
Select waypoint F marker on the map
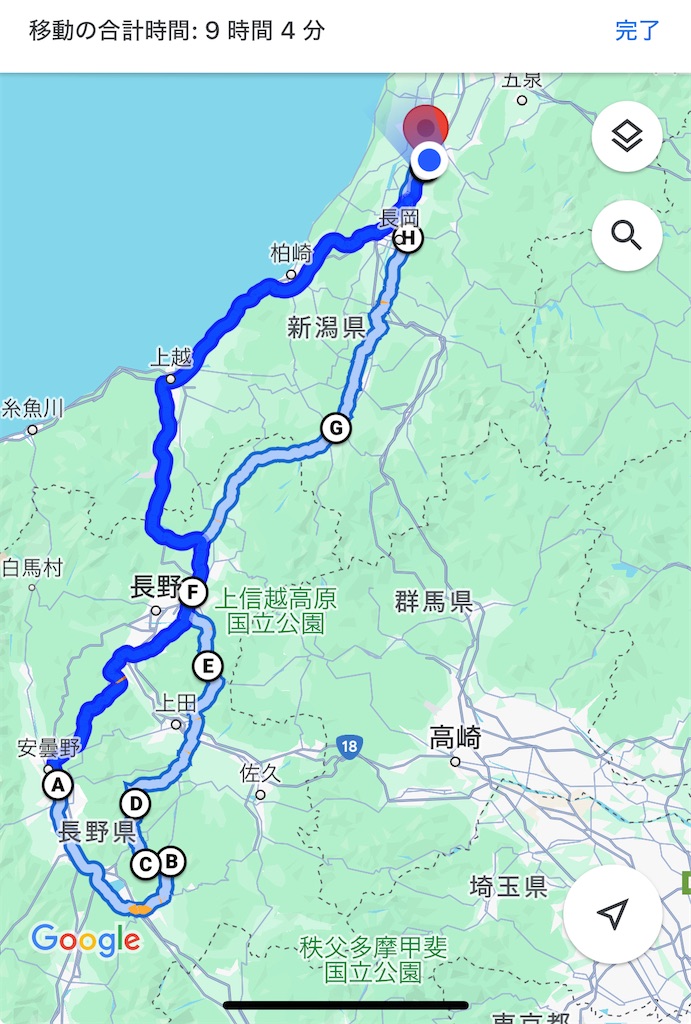193,592
